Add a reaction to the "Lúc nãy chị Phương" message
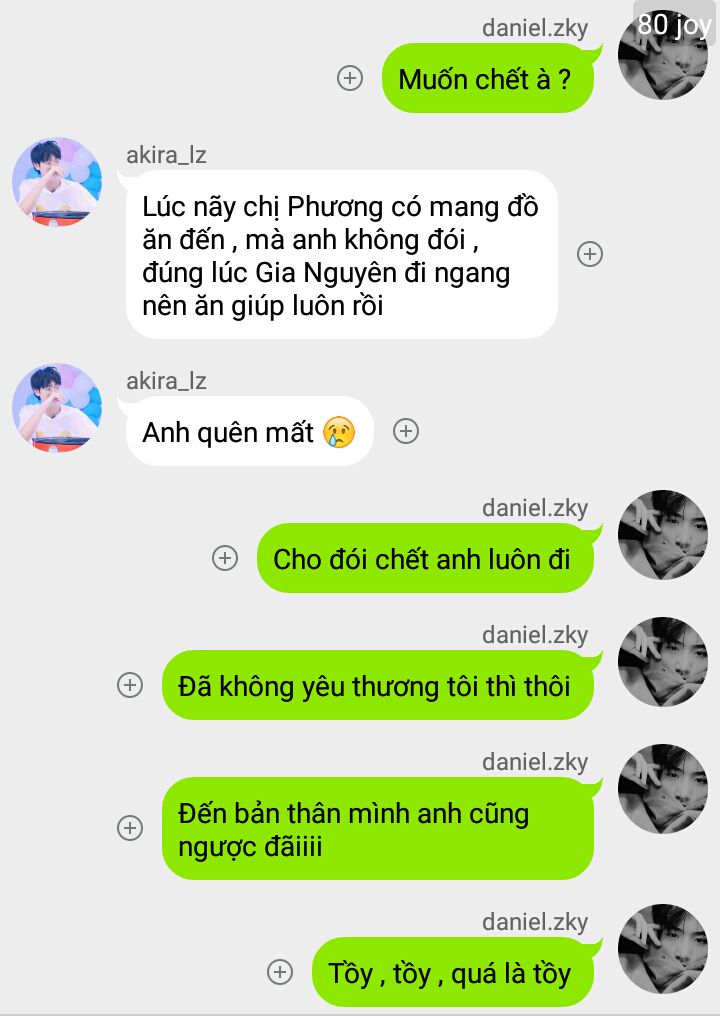Viewport: 720px width, 1019px height. [590, 254]
